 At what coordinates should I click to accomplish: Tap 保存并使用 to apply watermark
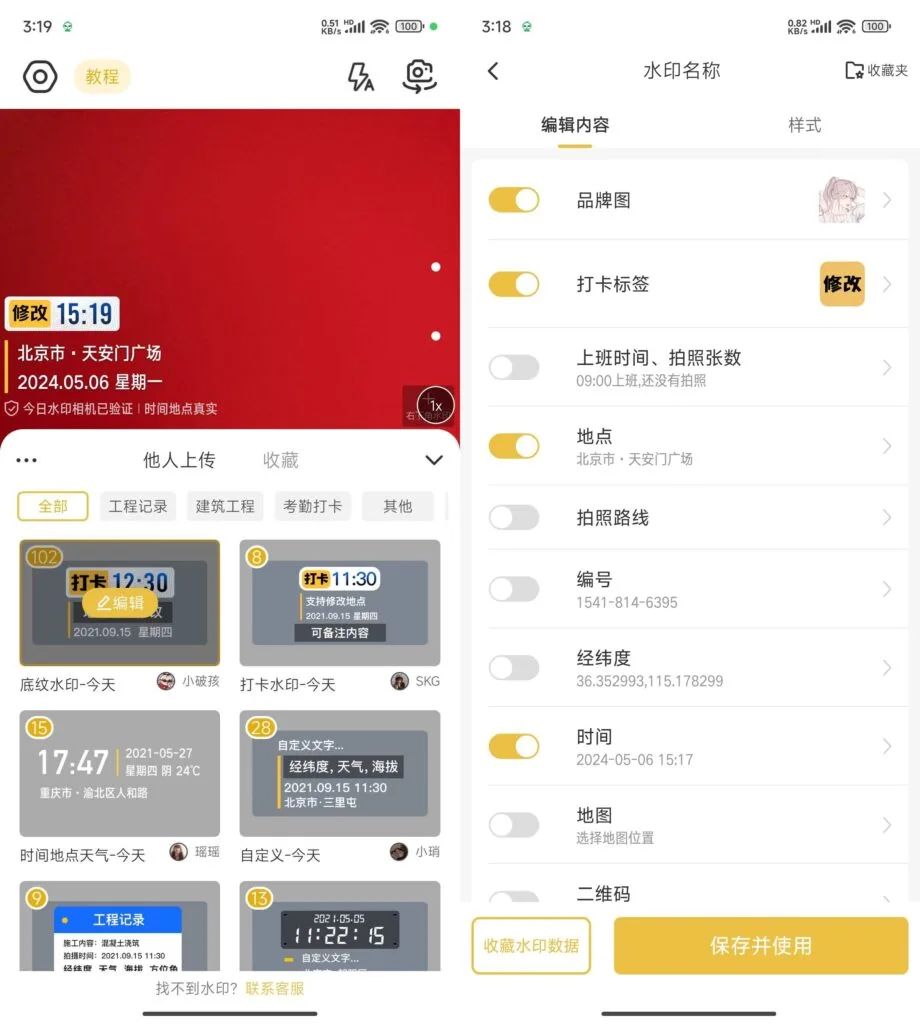tap(760, 946)
